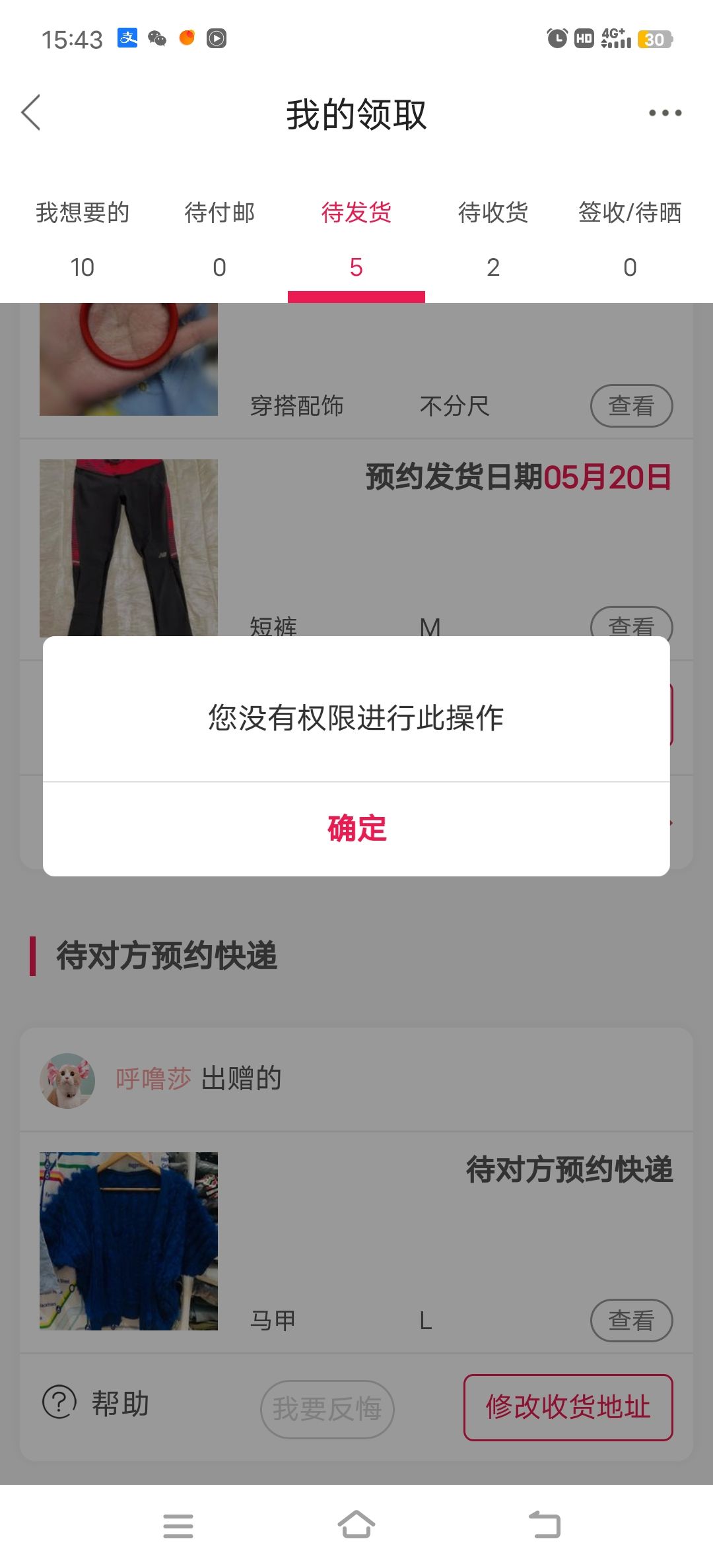Open the 修改收货地址 button
713x1568 pixels.
pyautogui.click(x=568, y=1407)
